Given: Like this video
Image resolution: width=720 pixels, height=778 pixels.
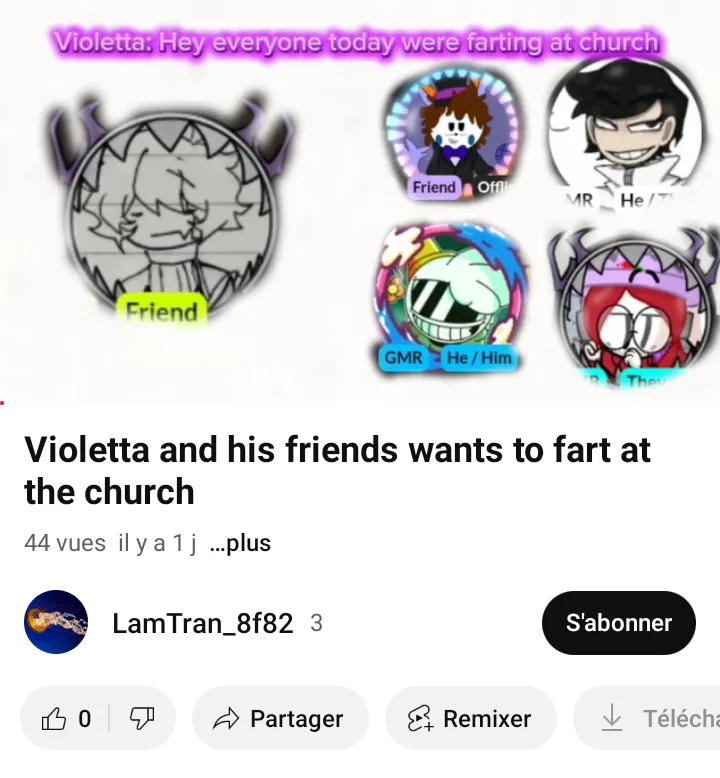Looking at the screenshot, I should [66, 718].
